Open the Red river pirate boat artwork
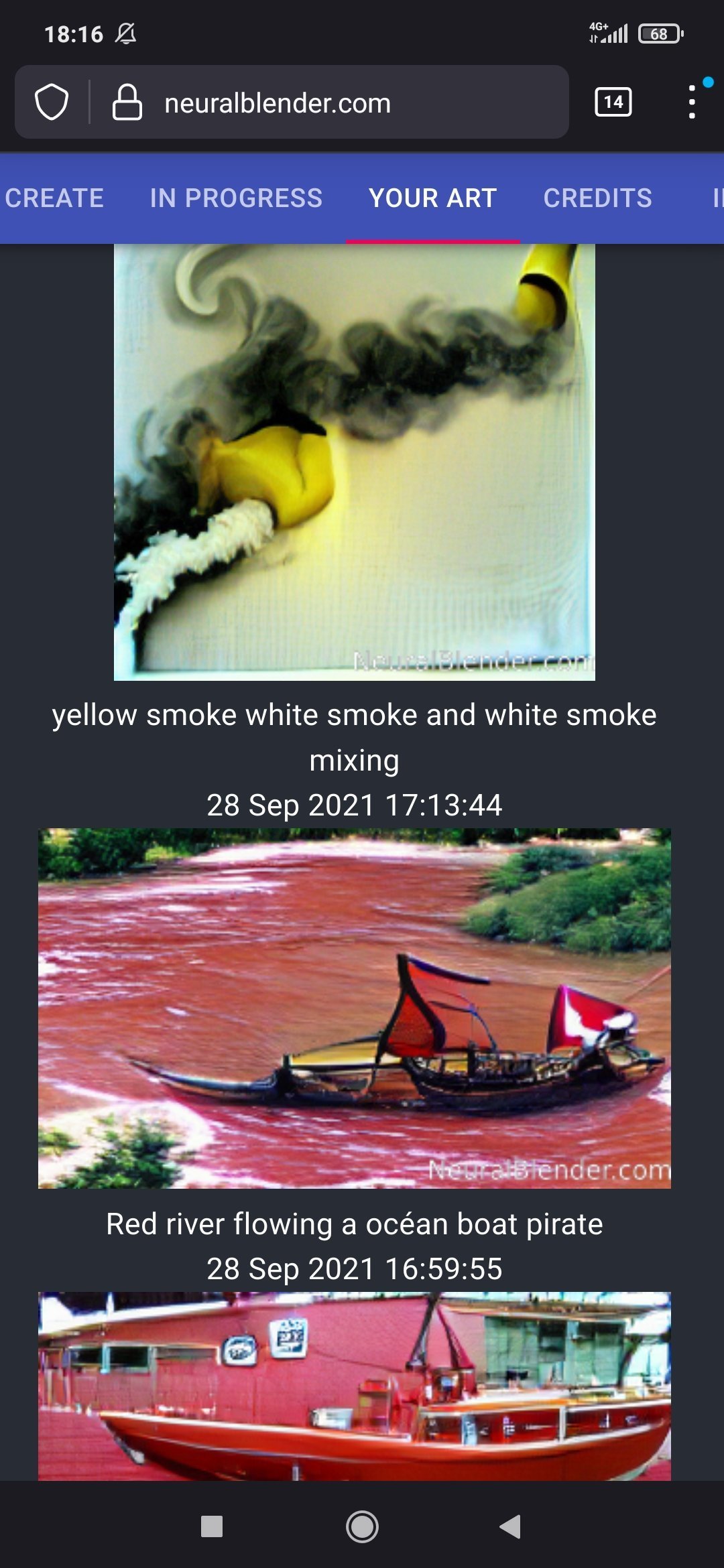This screenshot has width=724, height=1568. 355,1008
